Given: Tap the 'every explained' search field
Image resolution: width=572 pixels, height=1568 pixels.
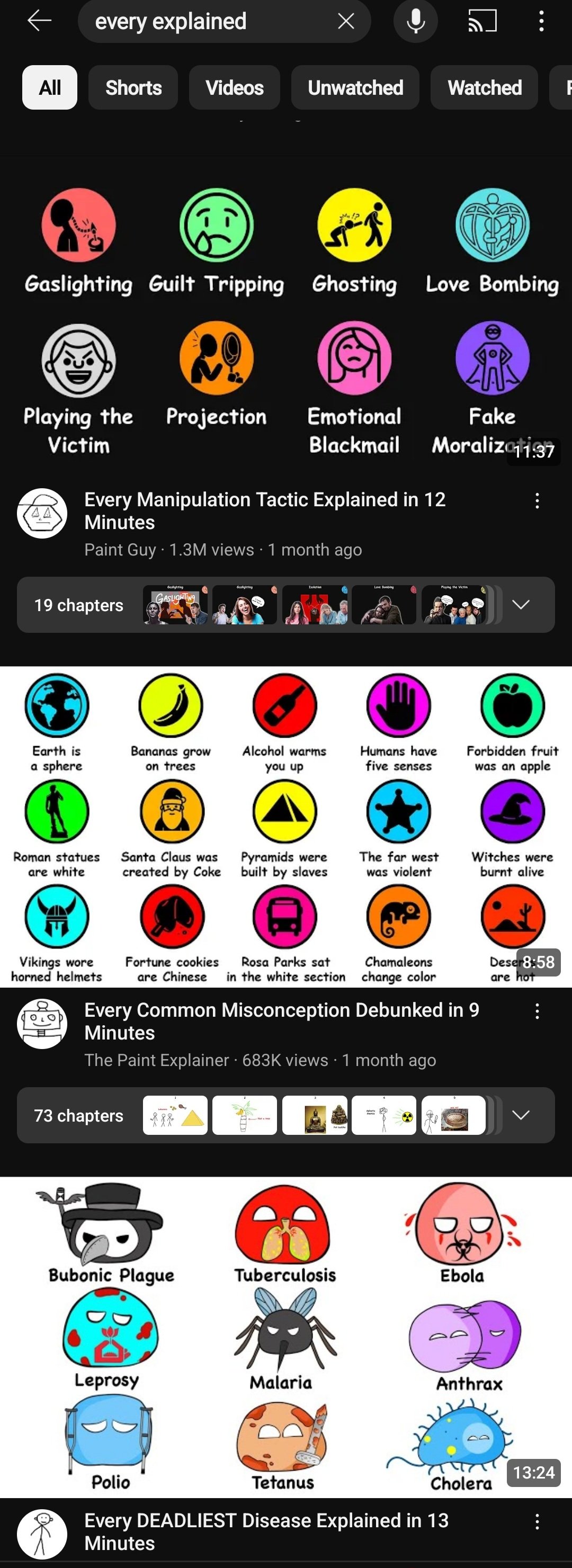Looking at the screenshot, I should [207, 21].
